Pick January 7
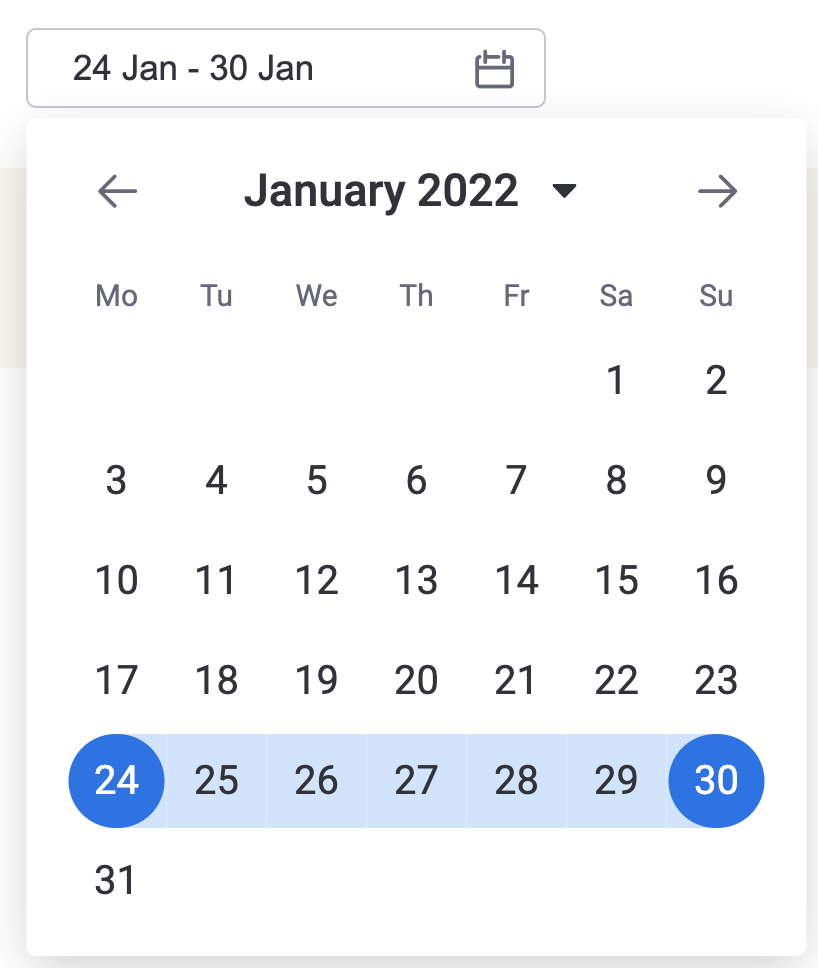This screenshot has height=968, width=818. click(x=516, y=481)
